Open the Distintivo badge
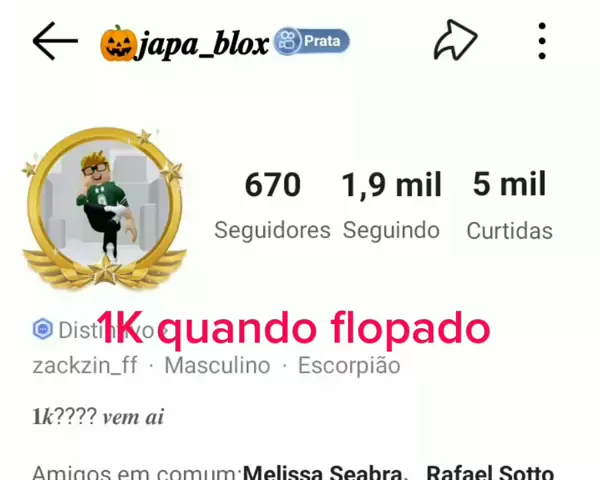The image size is (600, 480). (70, 329)
